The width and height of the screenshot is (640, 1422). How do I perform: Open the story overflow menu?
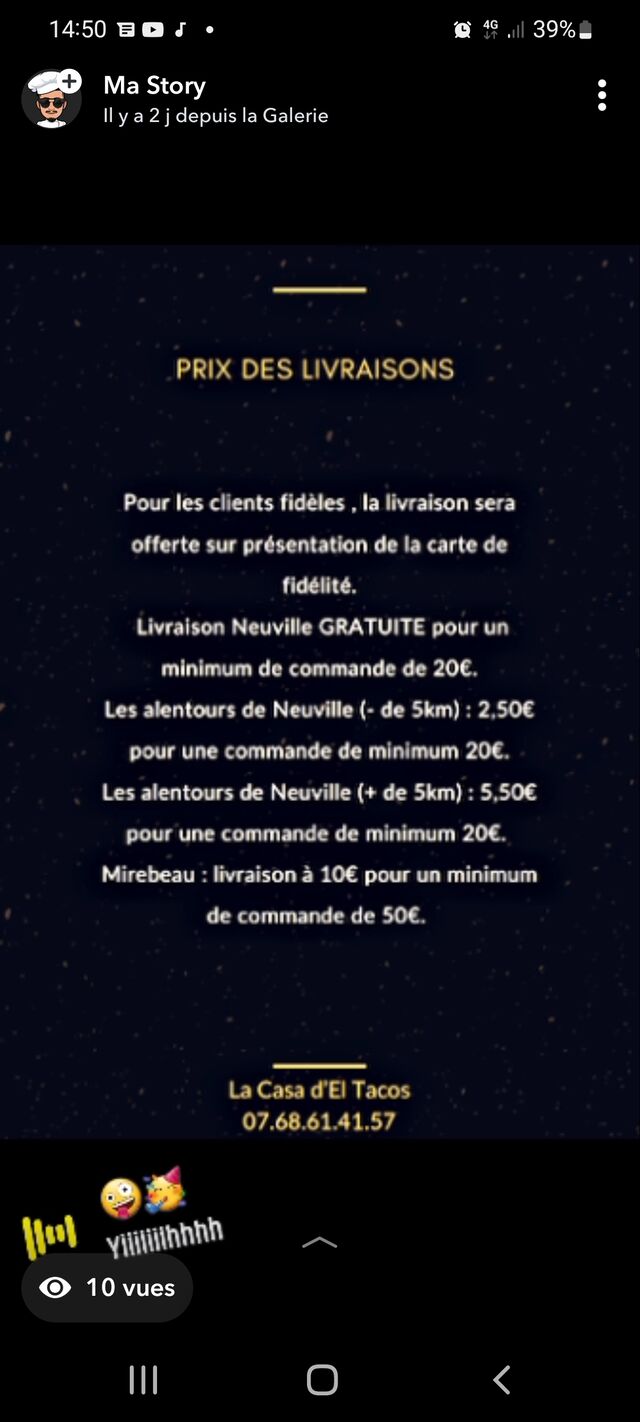pyautogui.click(x=601, y=95)
